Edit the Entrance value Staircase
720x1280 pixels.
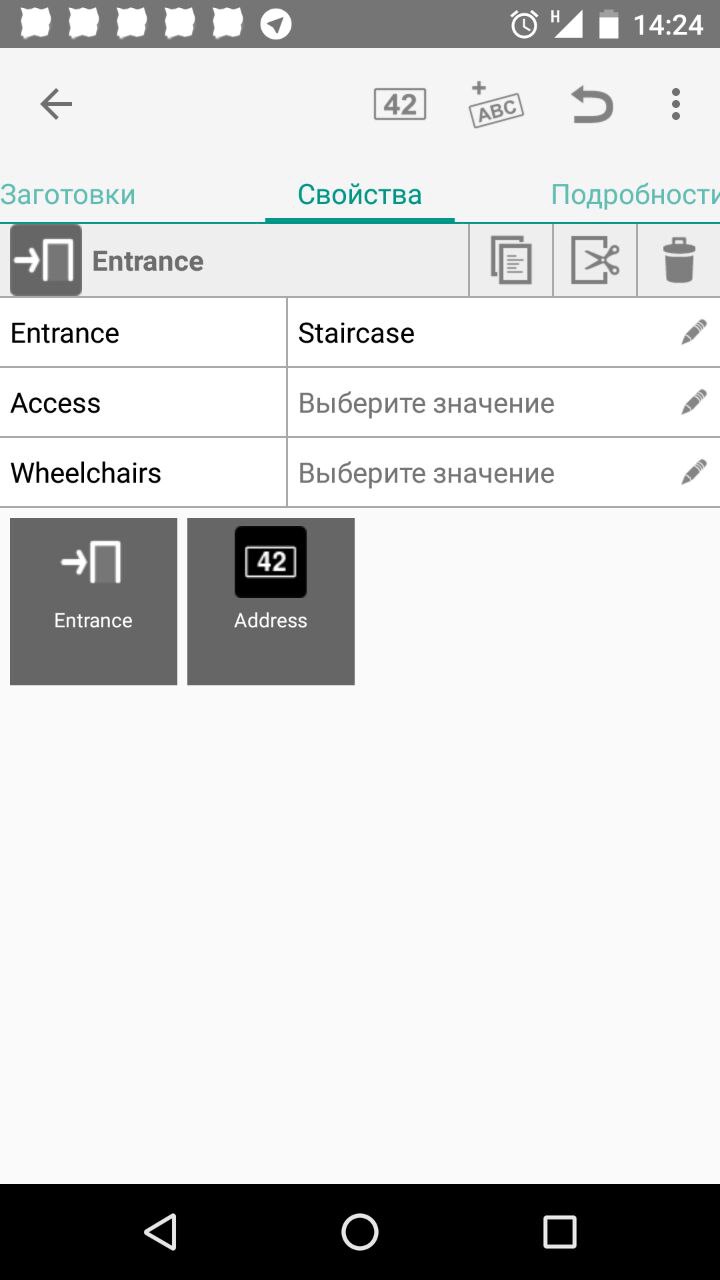[504, 333]
